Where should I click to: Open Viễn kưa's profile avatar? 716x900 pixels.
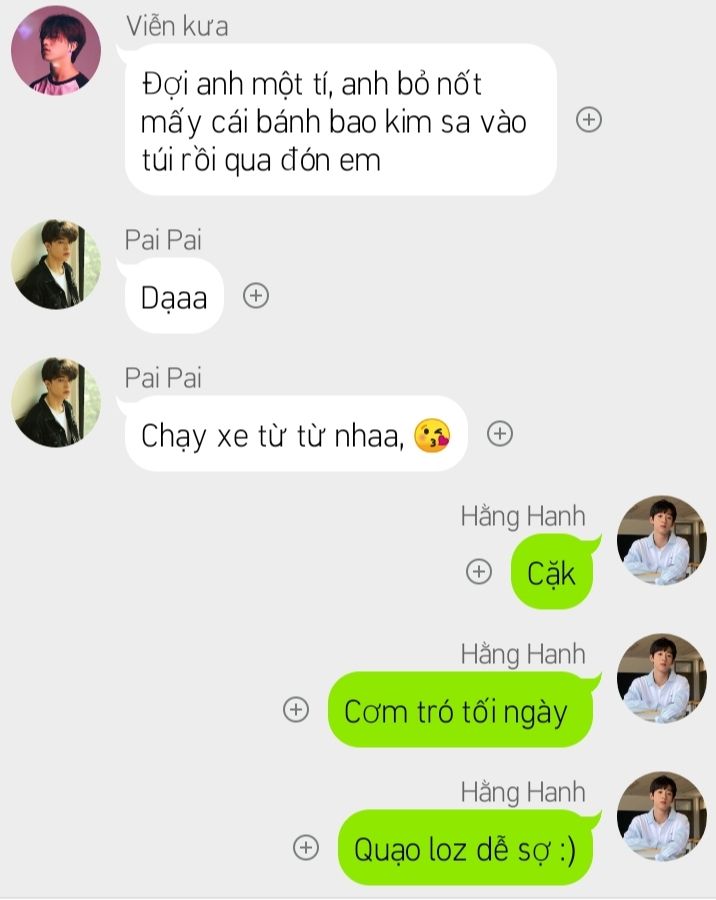(x=56, y=51)
